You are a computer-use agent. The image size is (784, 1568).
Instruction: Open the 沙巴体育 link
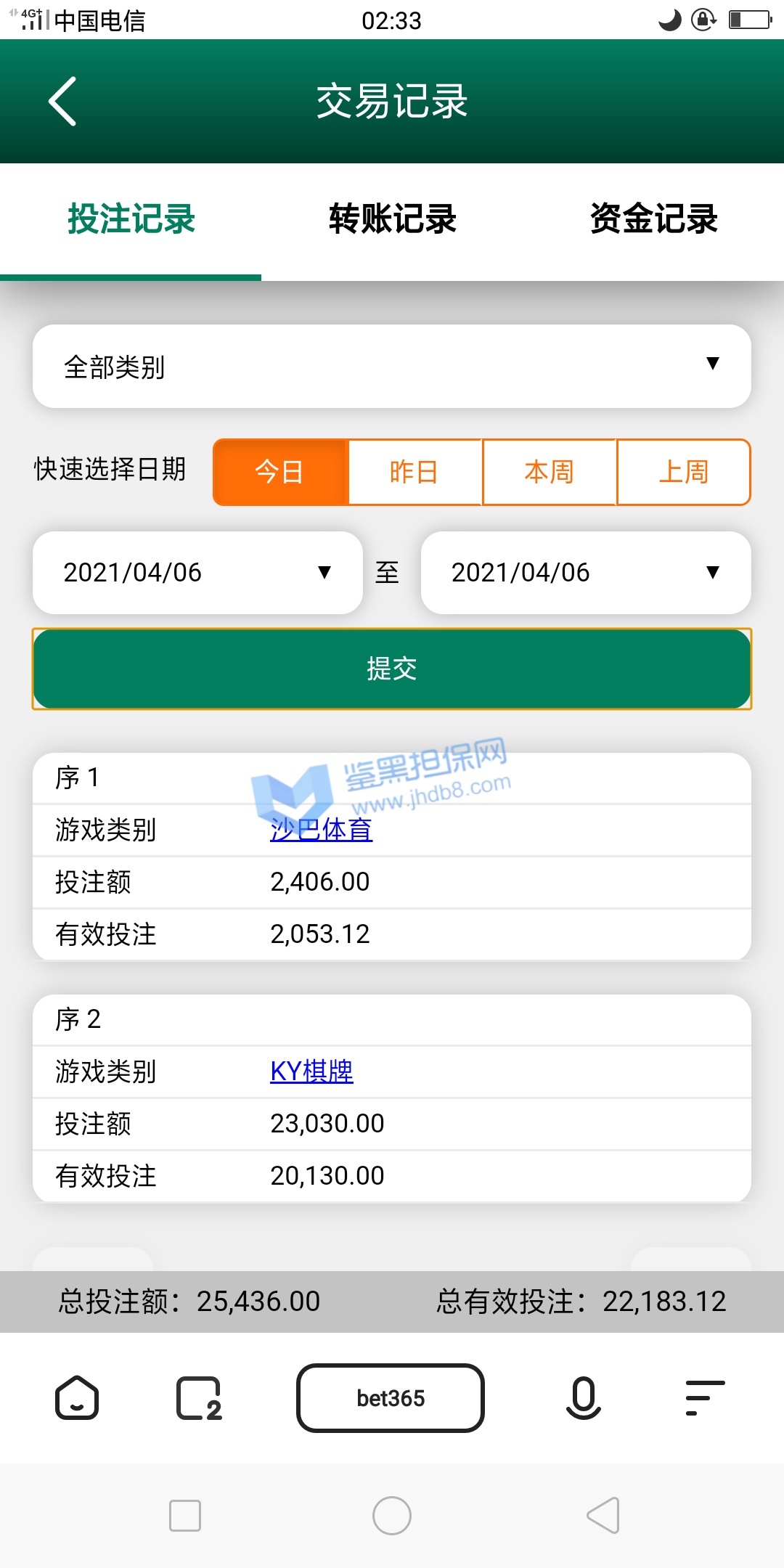coord(321,830)
